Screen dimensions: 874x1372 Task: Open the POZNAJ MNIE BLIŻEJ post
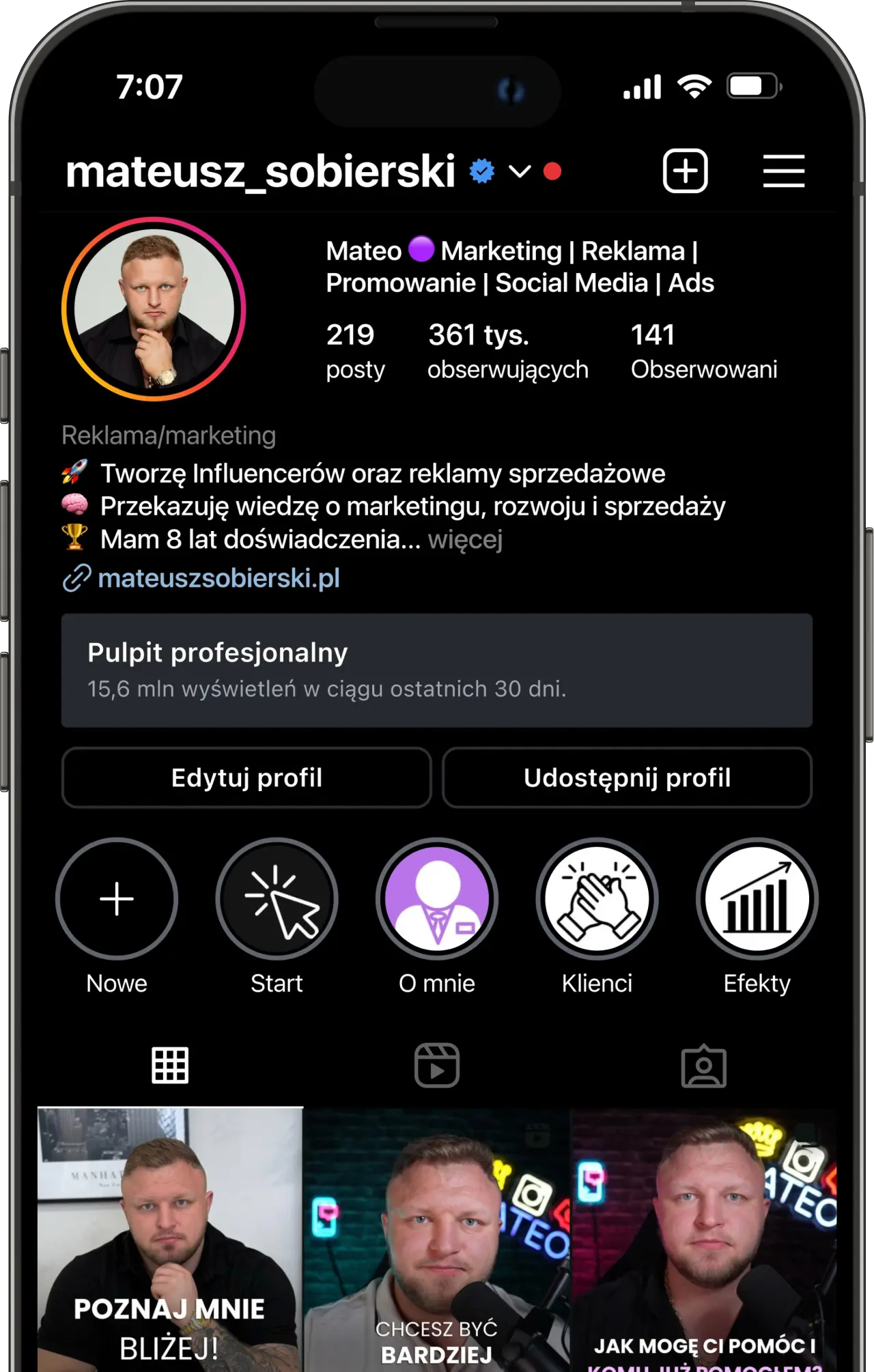(x=170, y=1239)
